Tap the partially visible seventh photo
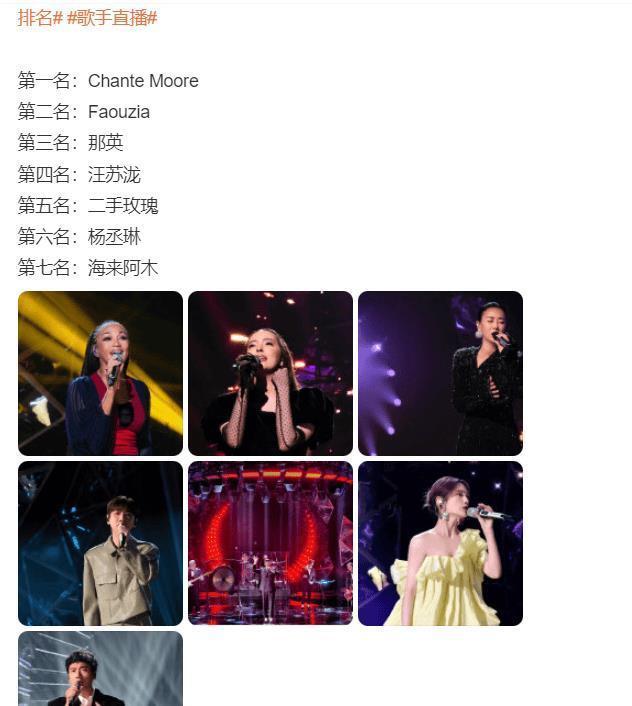Screen dimensions: 632x706 click(x=100, y=669)
